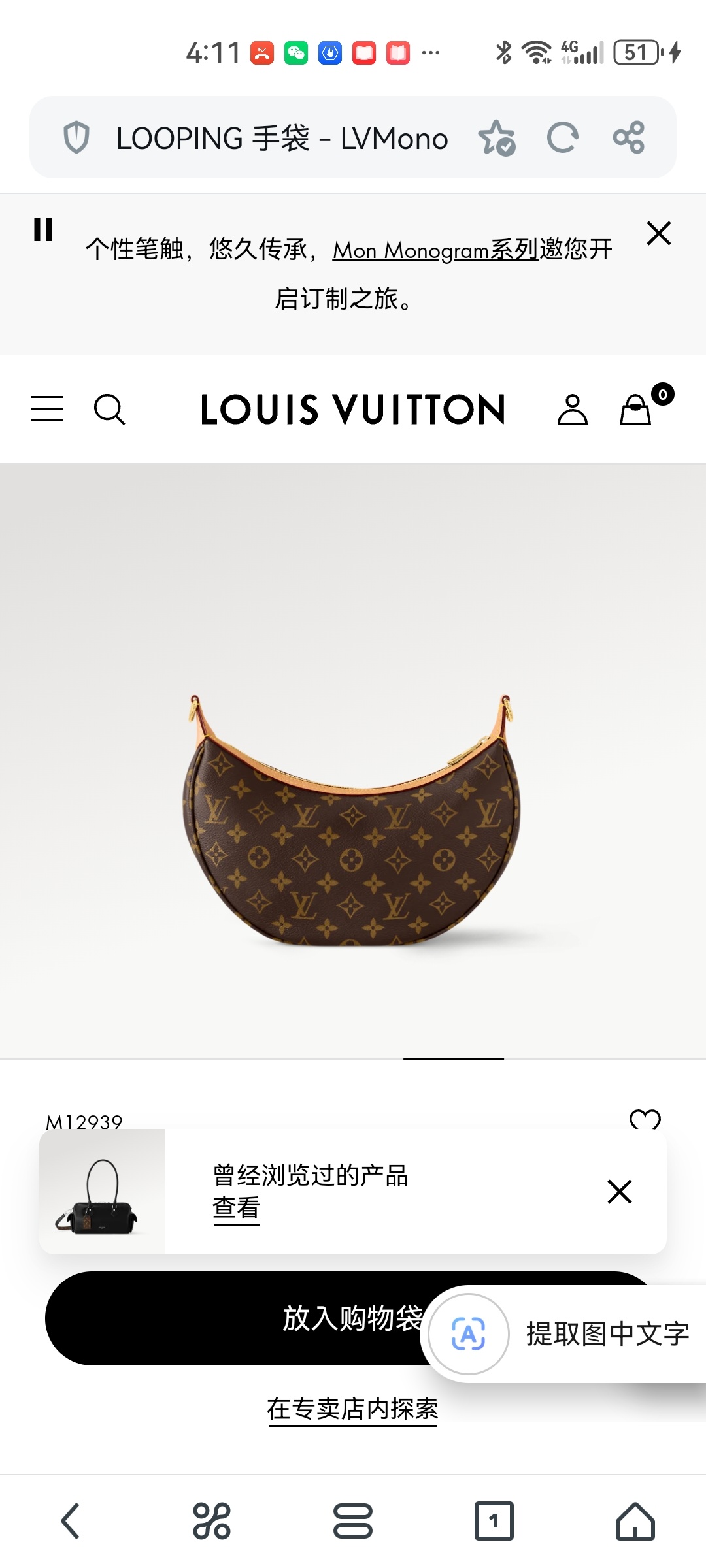Open the browser tabs switcher
Viewport: 706px width, 1568px height.
[494, 1521]
